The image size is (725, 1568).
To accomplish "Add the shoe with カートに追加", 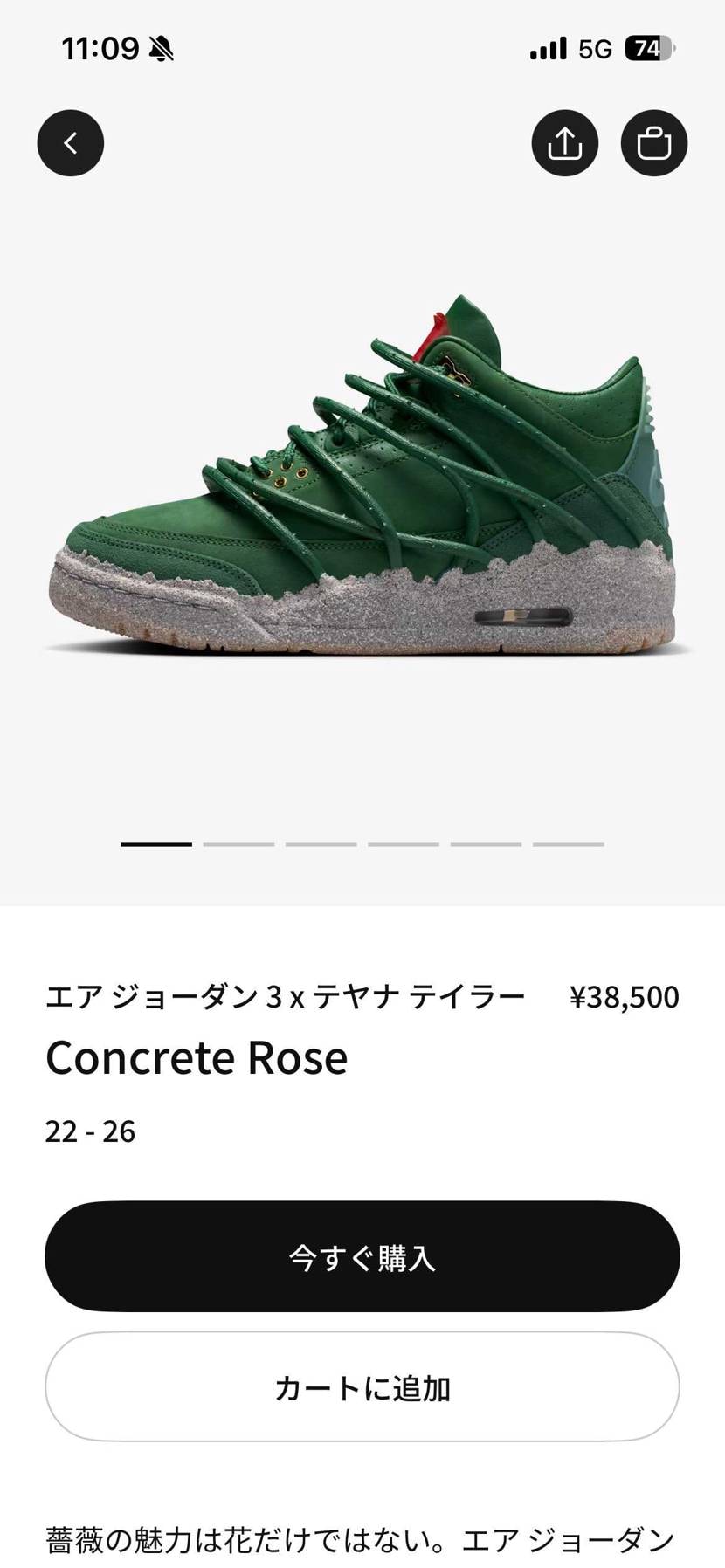I will [362, 1387].
